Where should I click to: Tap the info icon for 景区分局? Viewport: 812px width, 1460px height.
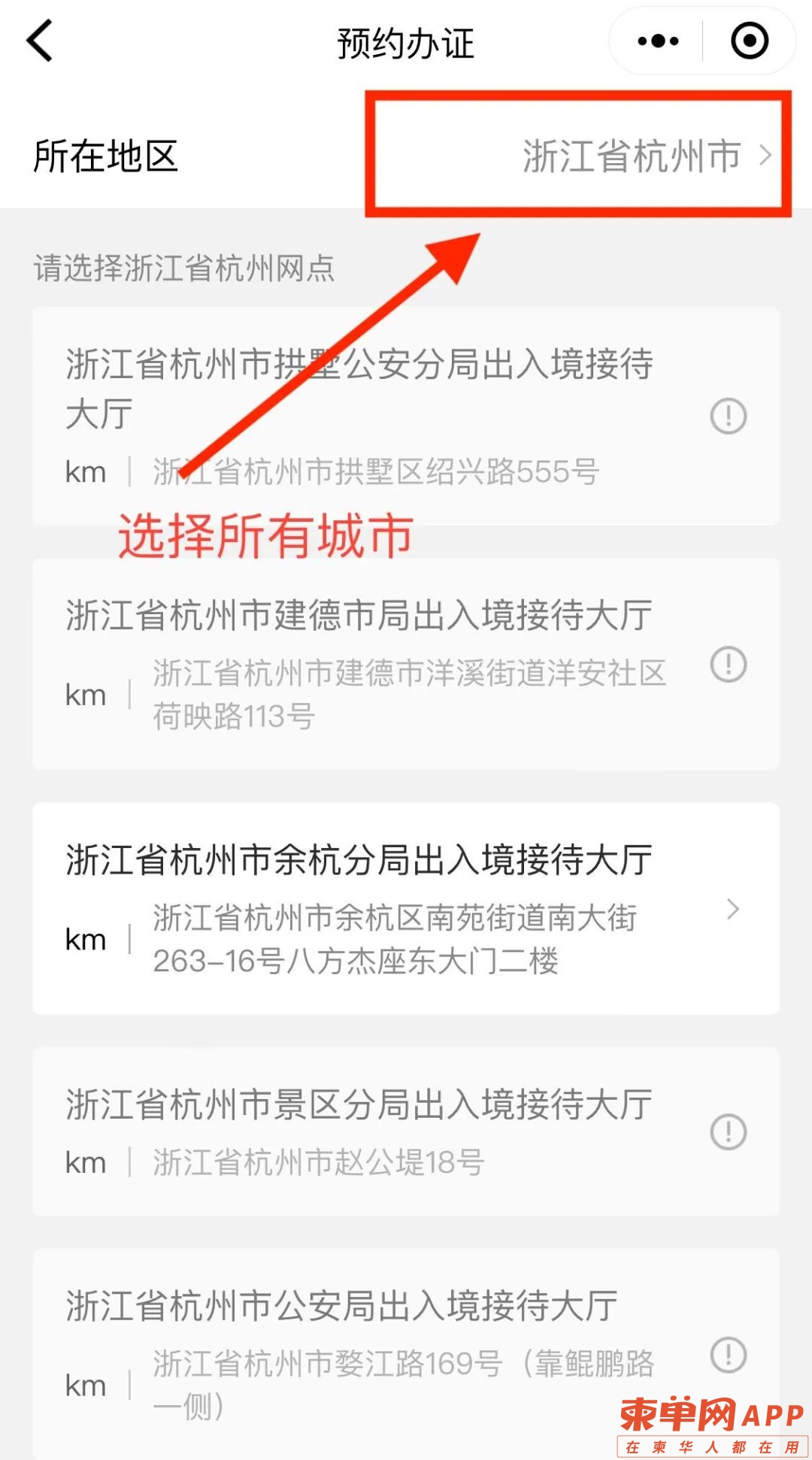pyautogui.click(x=728, y=1132)
